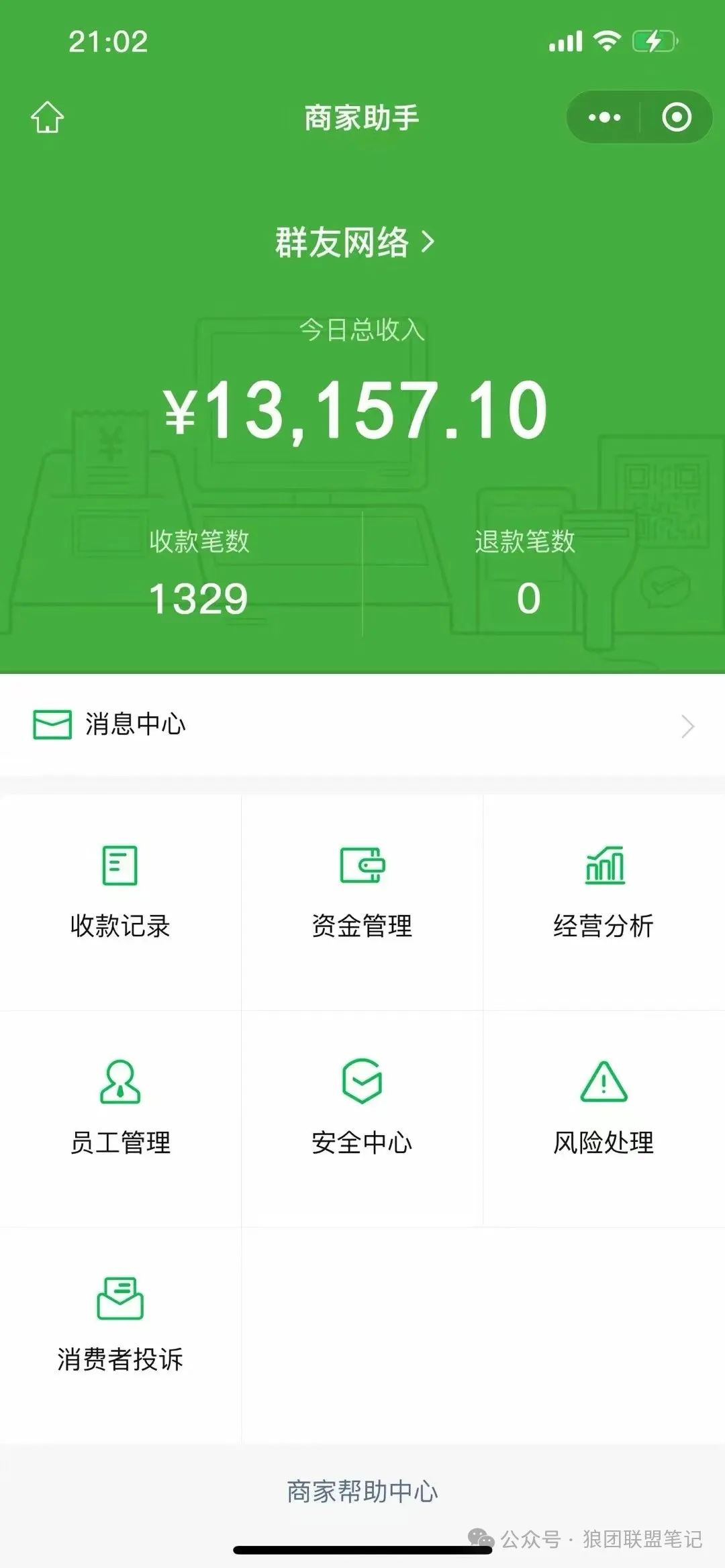Image resolution: width=725 pixels, height=1568 pixels.
Task: Tap the battery charging indicator
Action: click(x=652, y=40)
